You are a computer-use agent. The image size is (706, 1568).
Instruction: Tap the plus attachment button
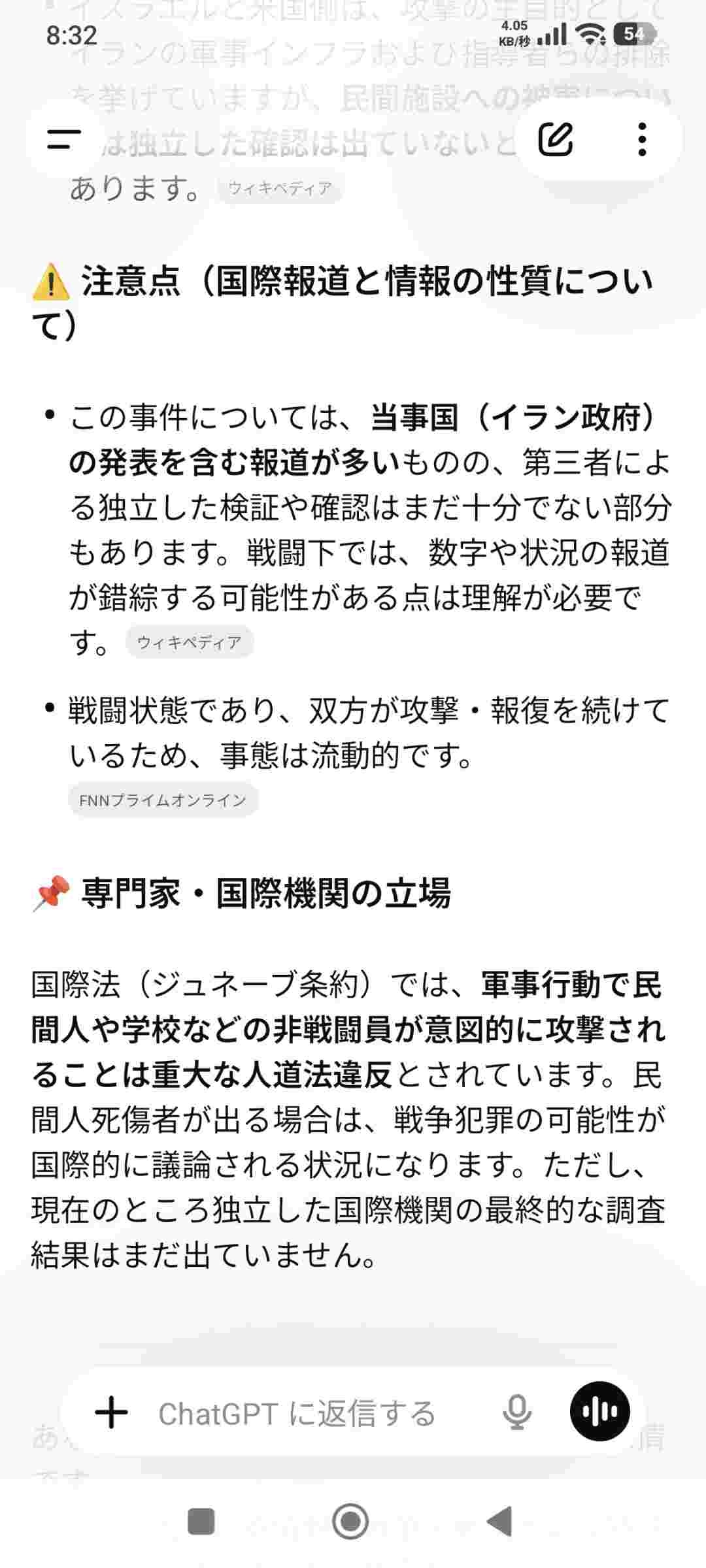click(112, 1413)
